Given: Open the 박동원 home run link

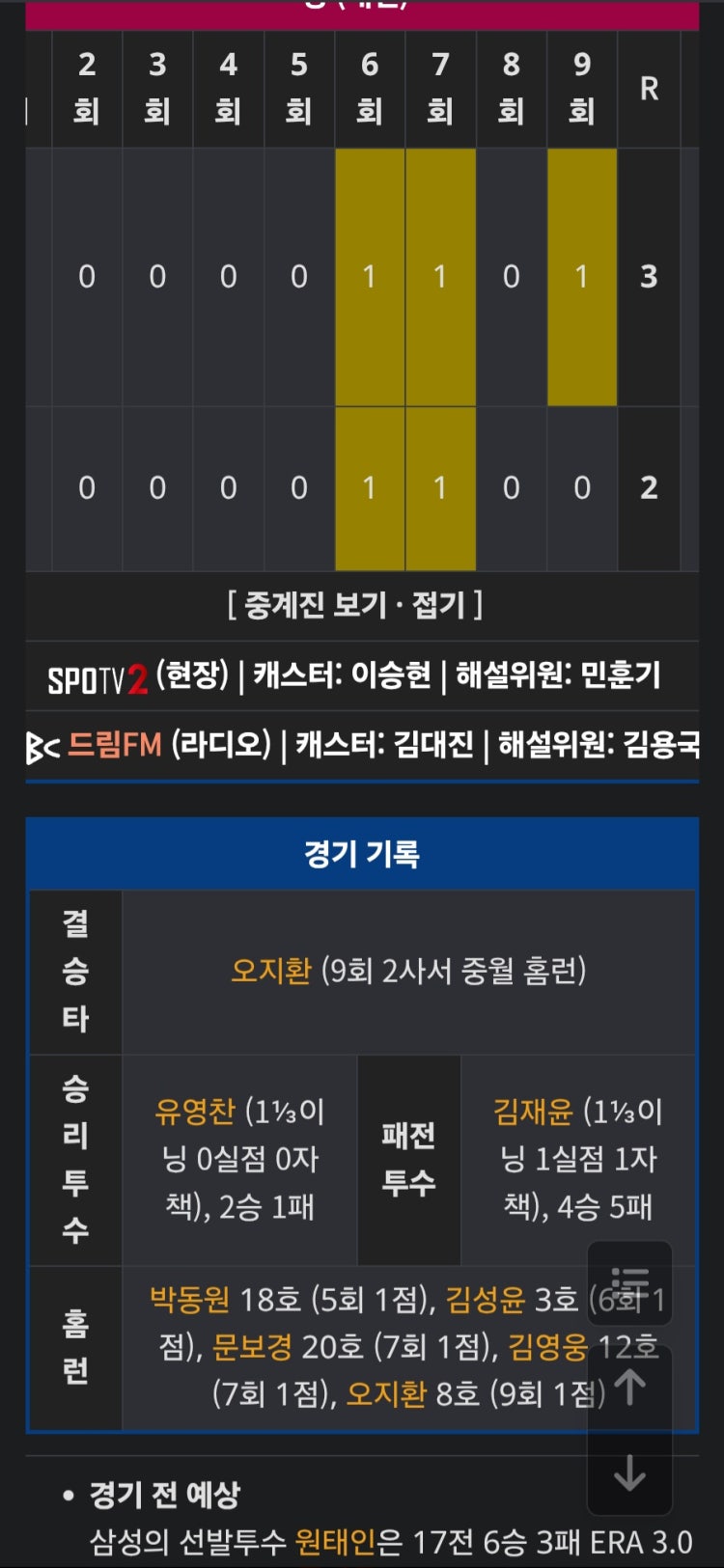Looking at the screenshot, I should point(189,1300).
